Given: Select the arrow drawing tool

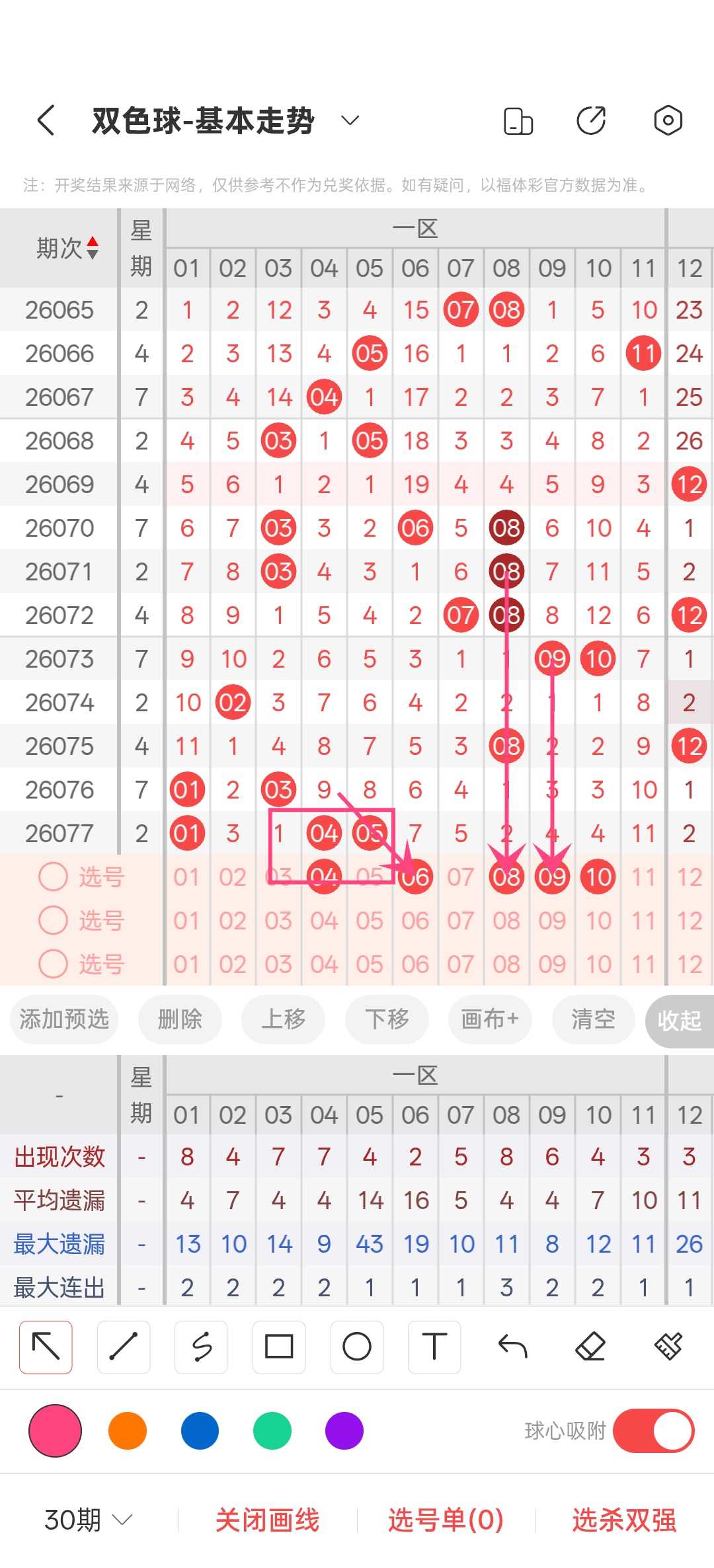Looking at the screenshot, I should point(46,1347).
